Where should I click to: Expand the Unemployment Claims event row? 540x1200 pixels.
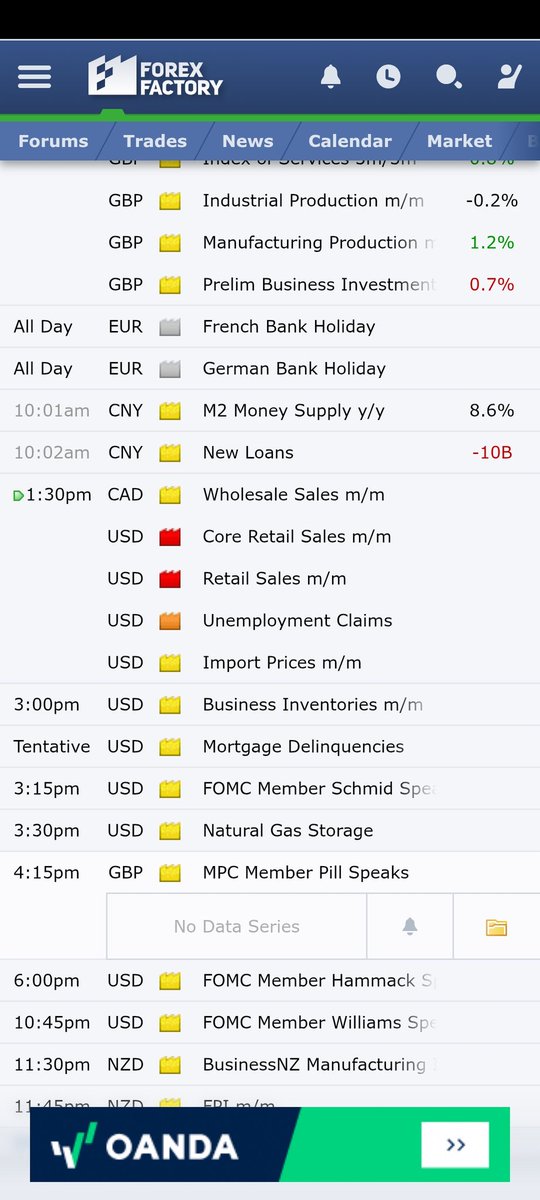pos(270,621)
